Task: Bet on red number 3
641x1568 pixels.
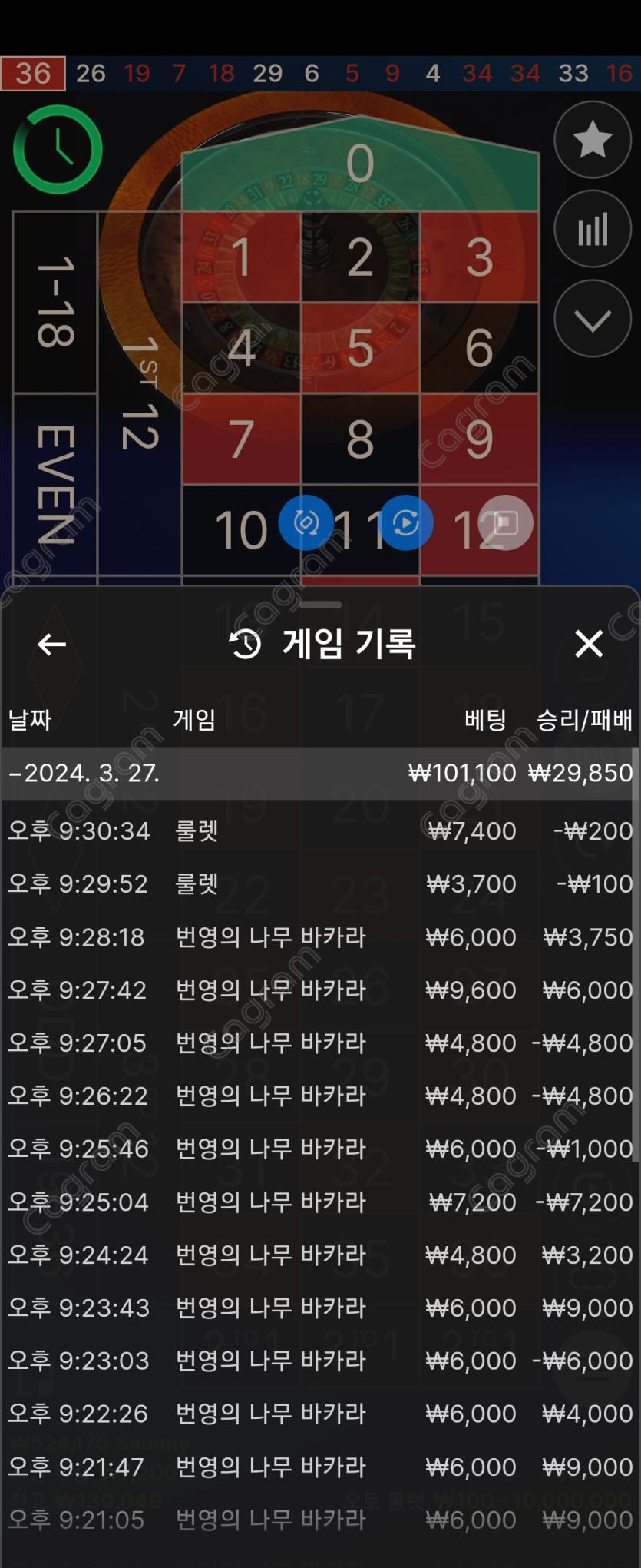Action: [x=479, y=257]
